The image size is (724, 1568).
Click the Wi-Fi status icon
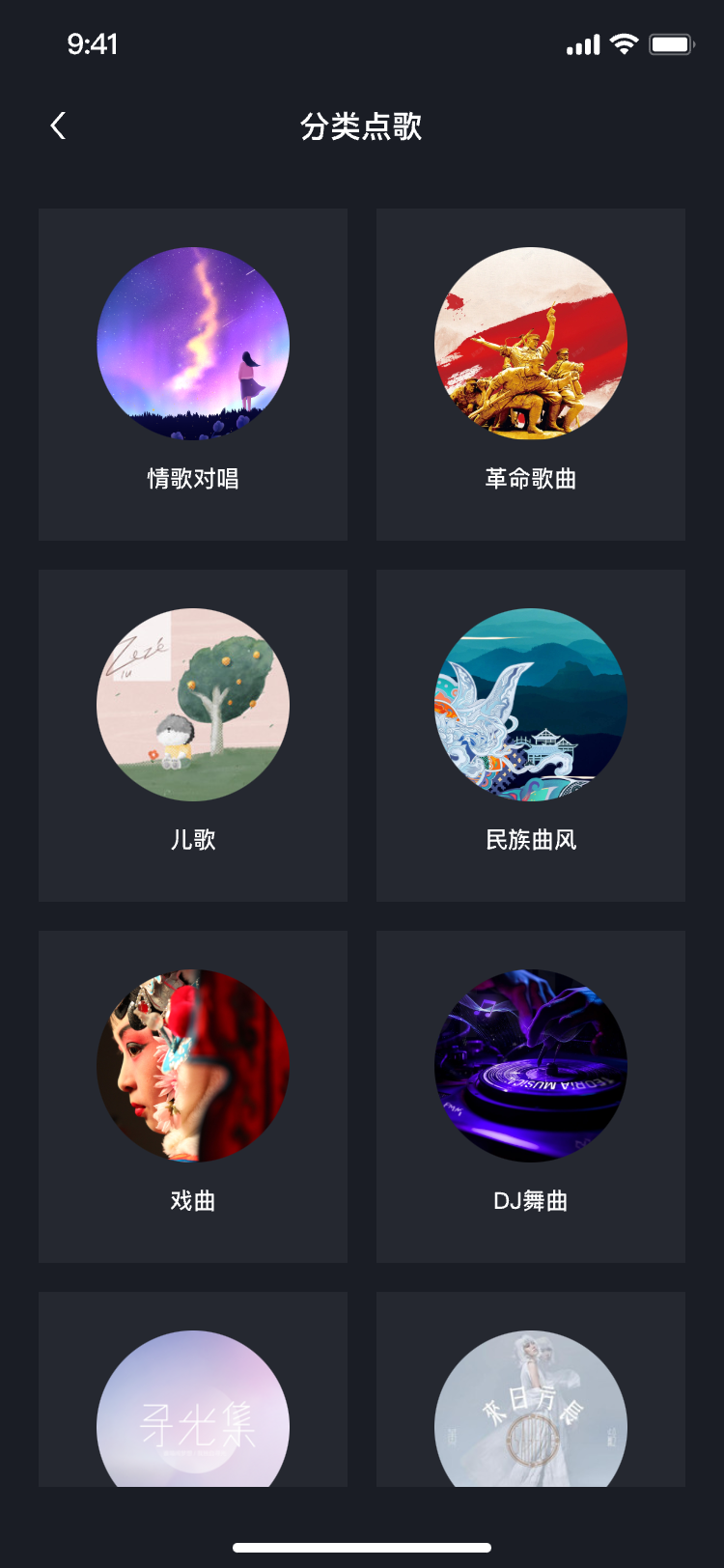[x=623, y=43]
